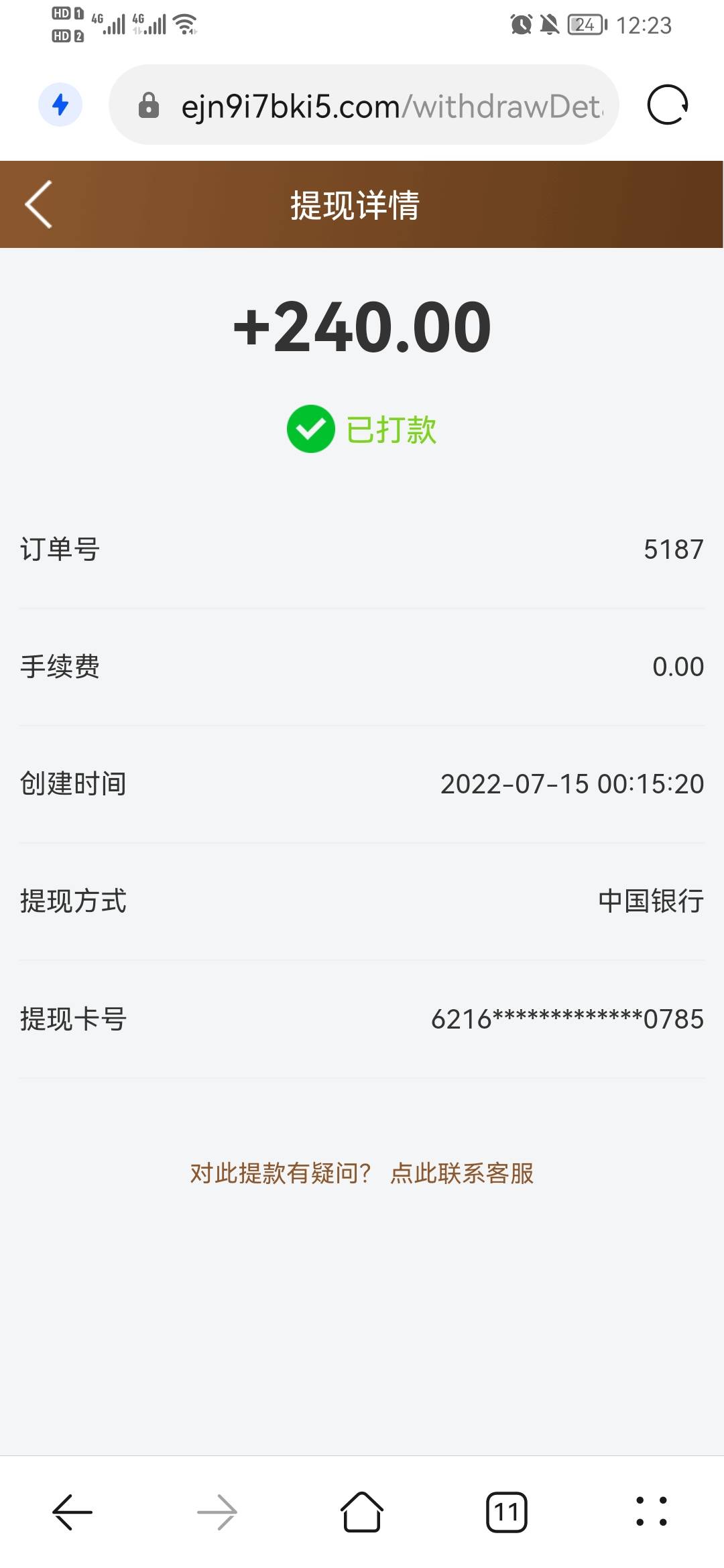Open the 点此联系客服 link

(462, 1173)
